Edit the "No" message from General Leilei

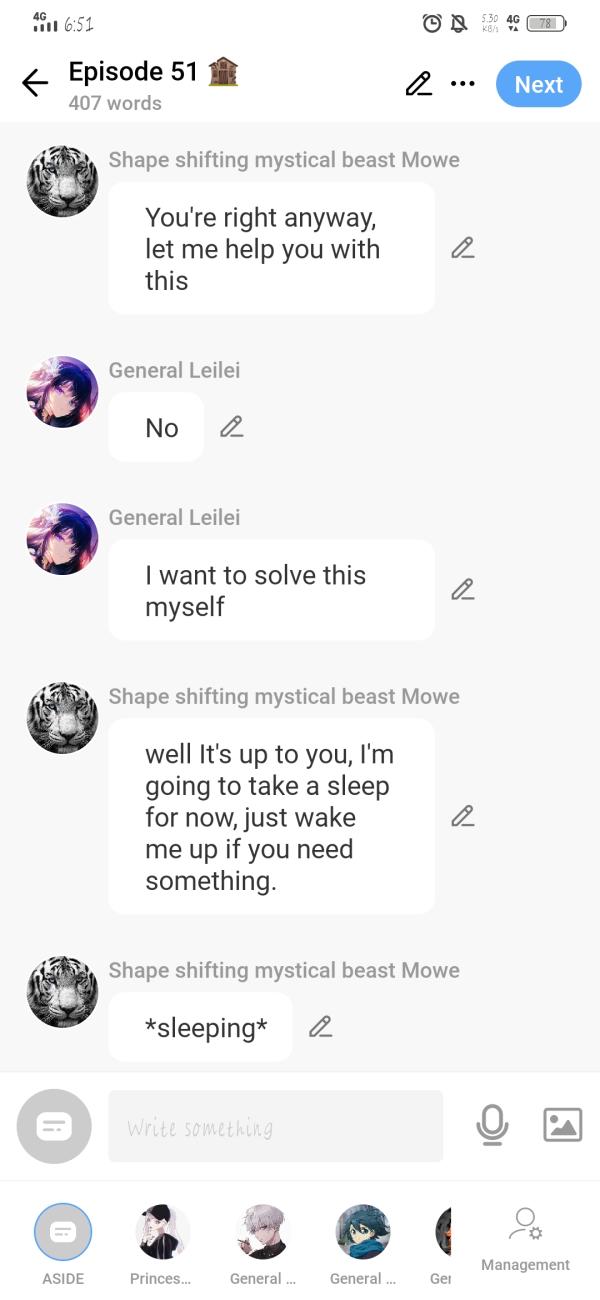(231, 427)
